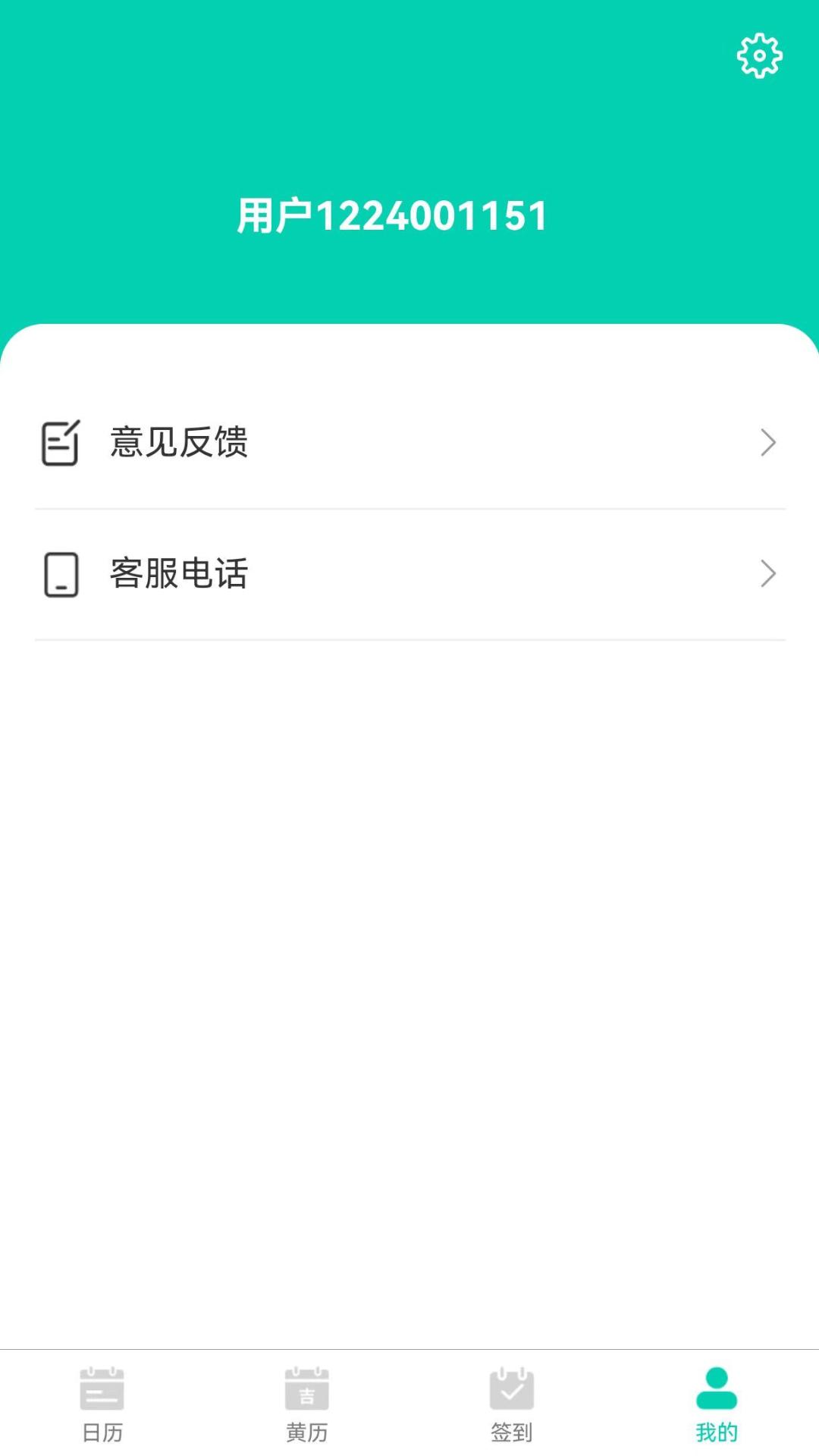819x1456 pixels.
Task: Click the right arrow next to feedback
Action: pos(769,442)
